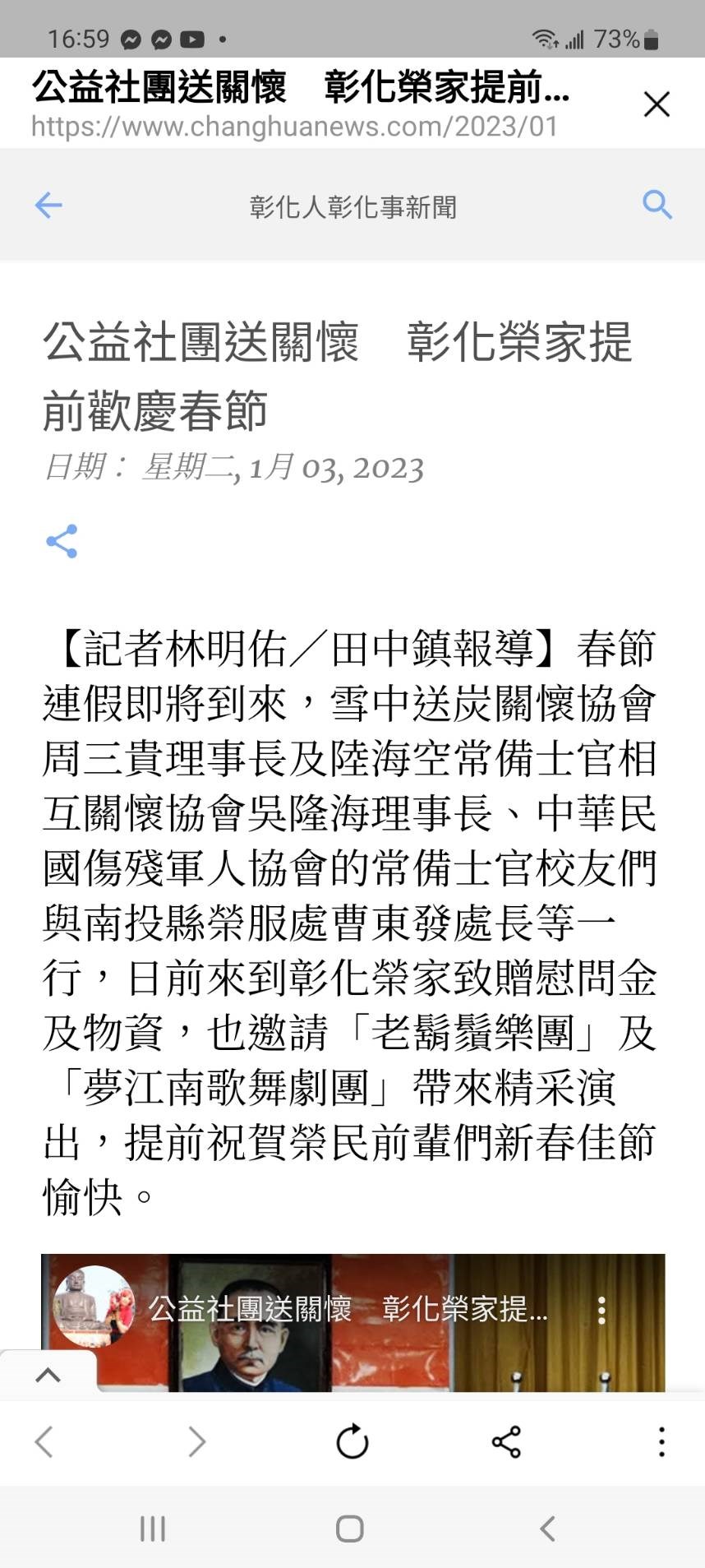The width and height of the screenshot is (705, 1568).
Task: Share the article via blue share icon
Action: [x=62, y=541]
